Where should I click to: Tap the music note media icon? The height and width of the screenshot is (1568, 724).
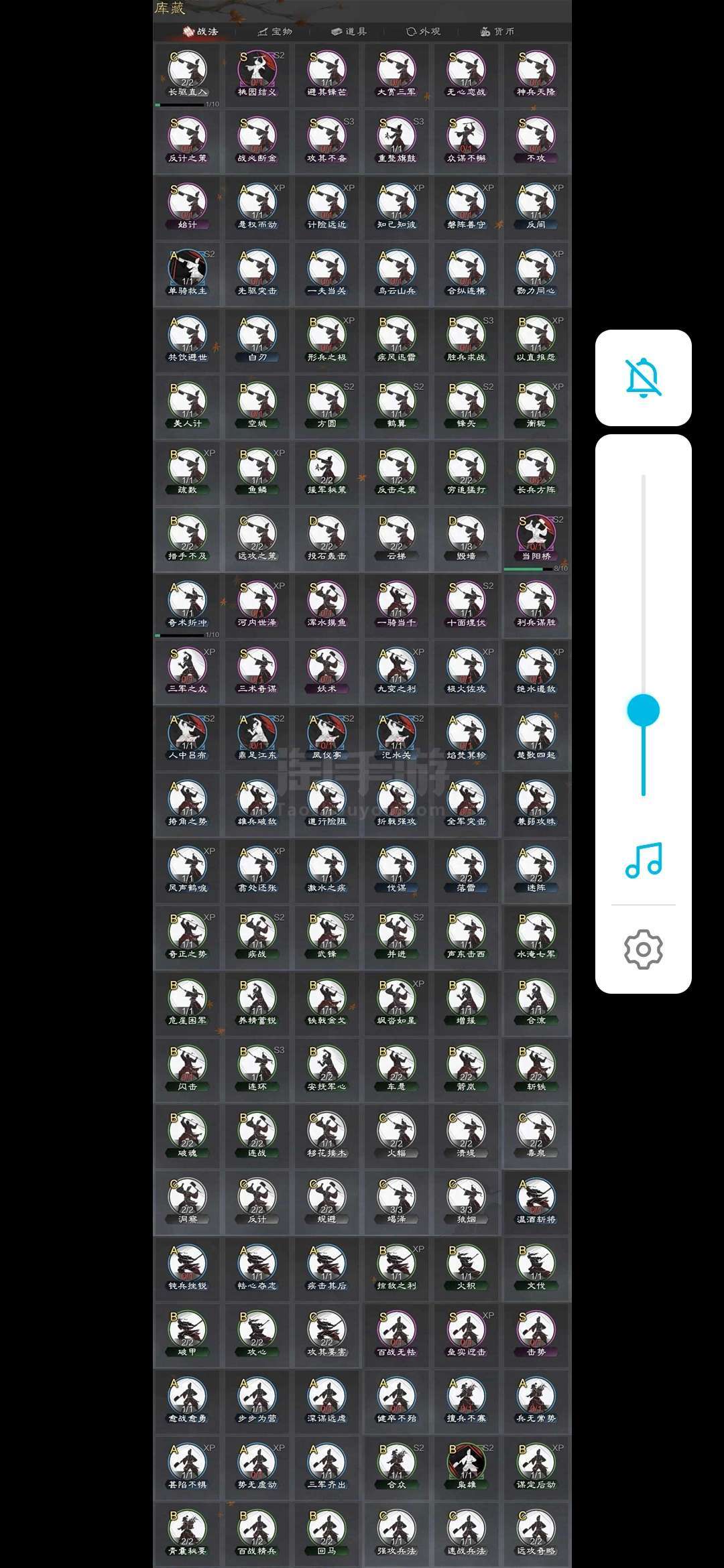(644, 860)
